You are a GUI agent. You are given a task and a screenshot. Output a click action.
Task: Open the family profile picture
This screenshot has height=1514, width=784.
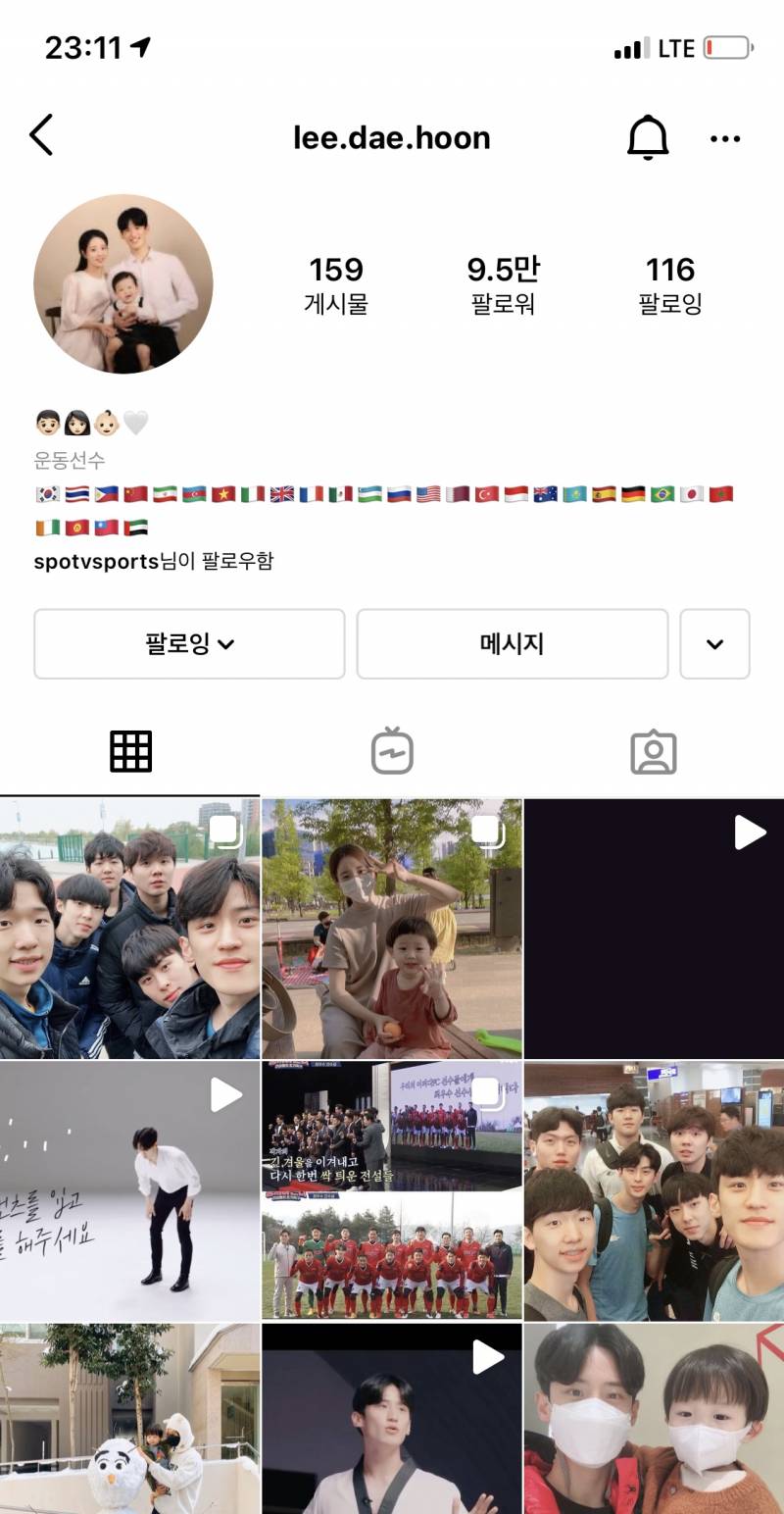point(123,283)
